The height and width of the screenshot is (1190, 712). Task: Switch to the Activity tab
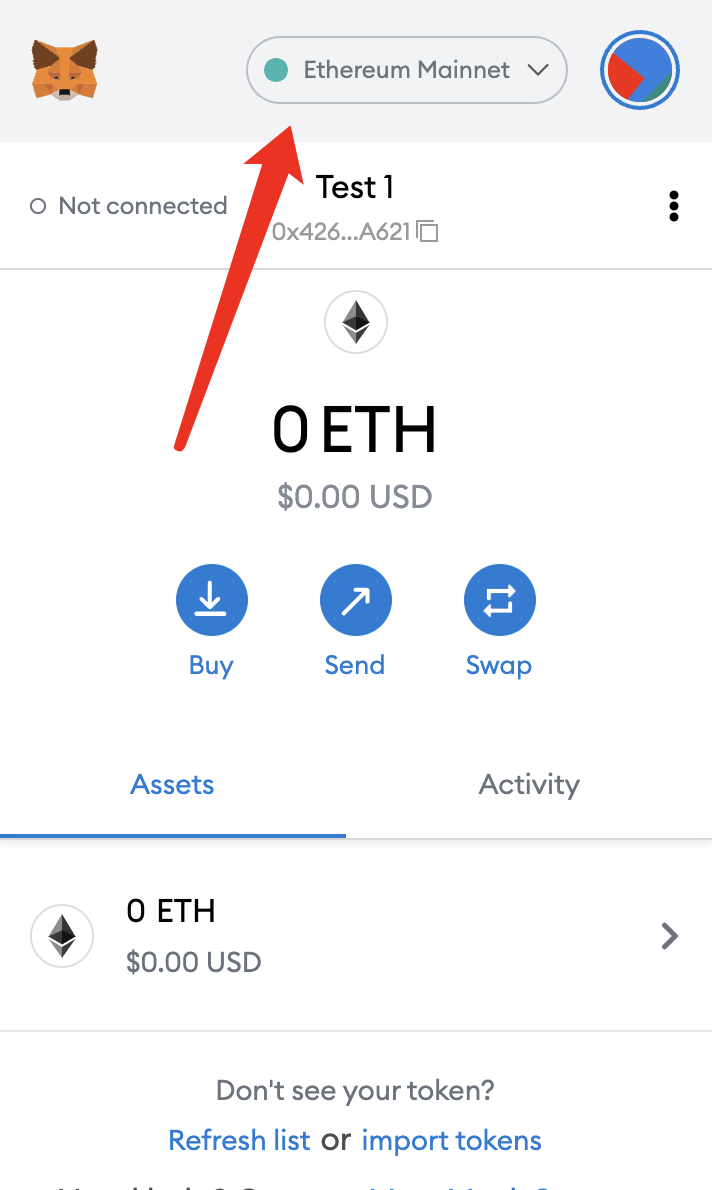(x=529, y=784)
